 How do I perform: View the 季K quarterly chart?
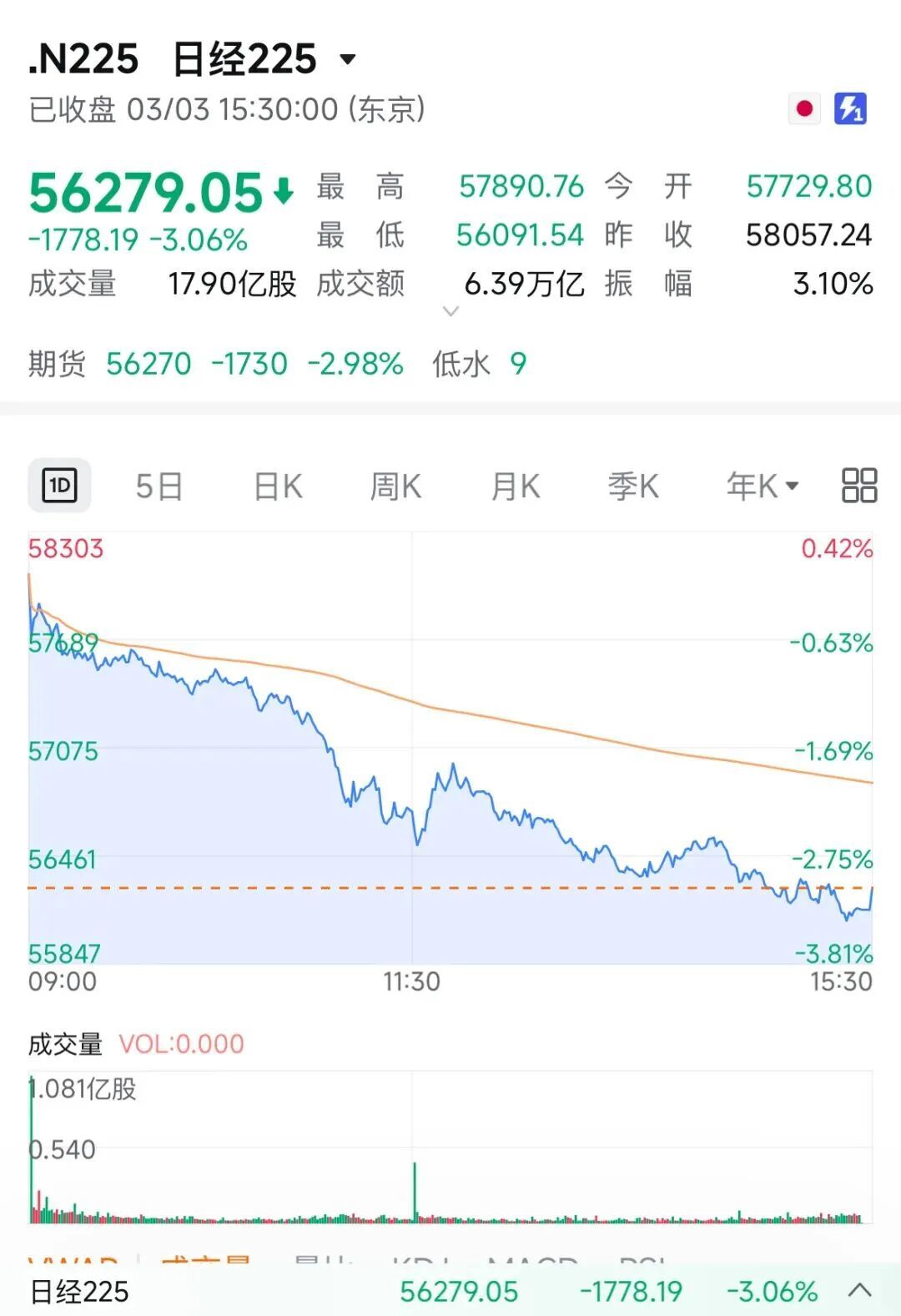pyautogui.click(x=633, y=486)
